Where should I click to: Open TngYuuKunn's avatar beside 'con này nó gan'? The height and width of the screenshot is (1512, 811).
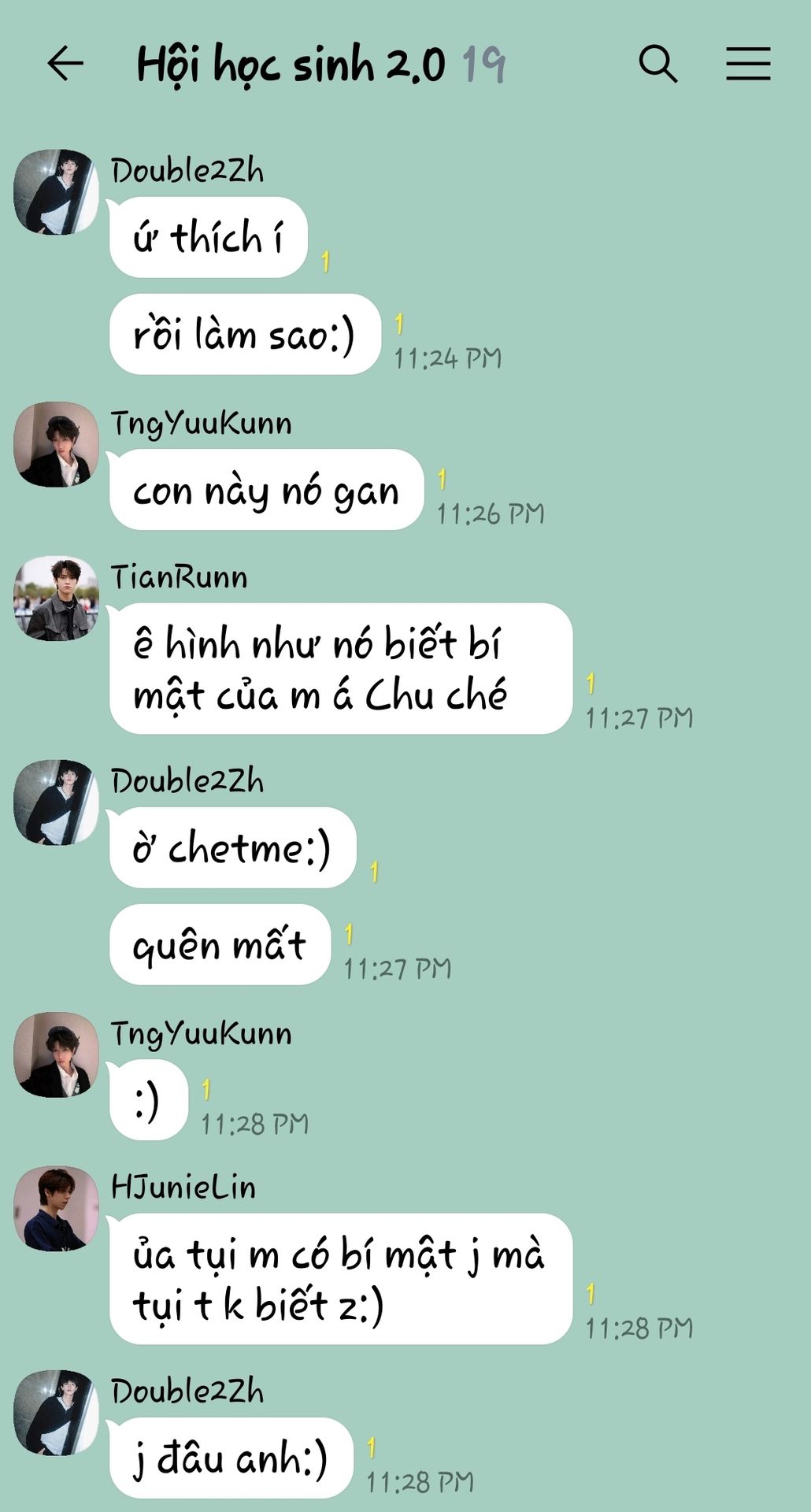[56, 444]
